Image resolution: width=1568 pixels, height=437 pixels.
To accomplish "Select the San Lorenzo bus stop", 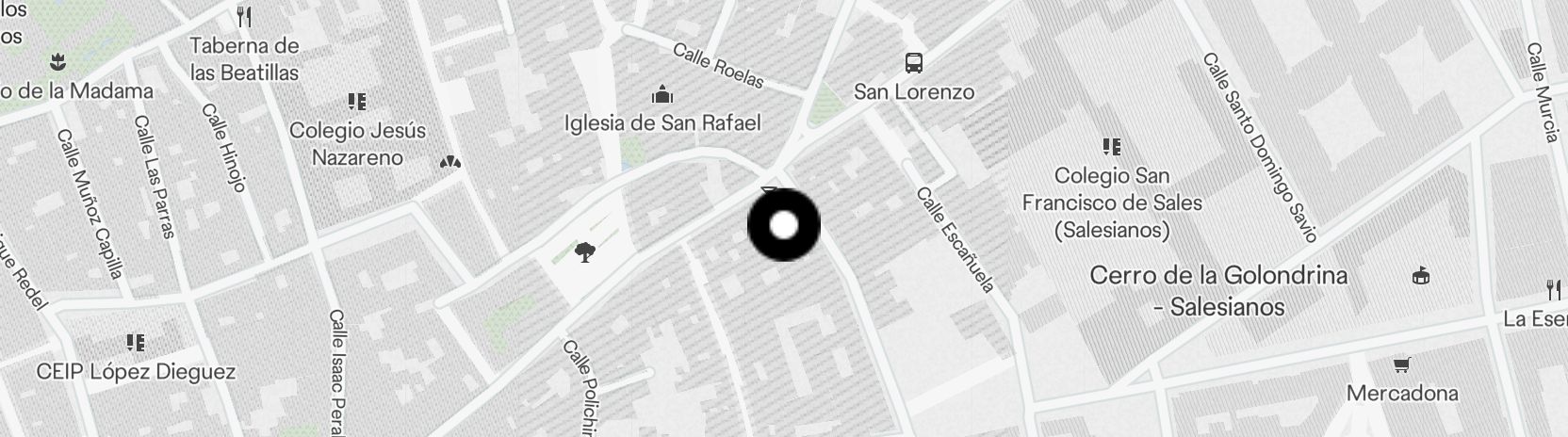I will pyautogui.click(x=913, y=64).
